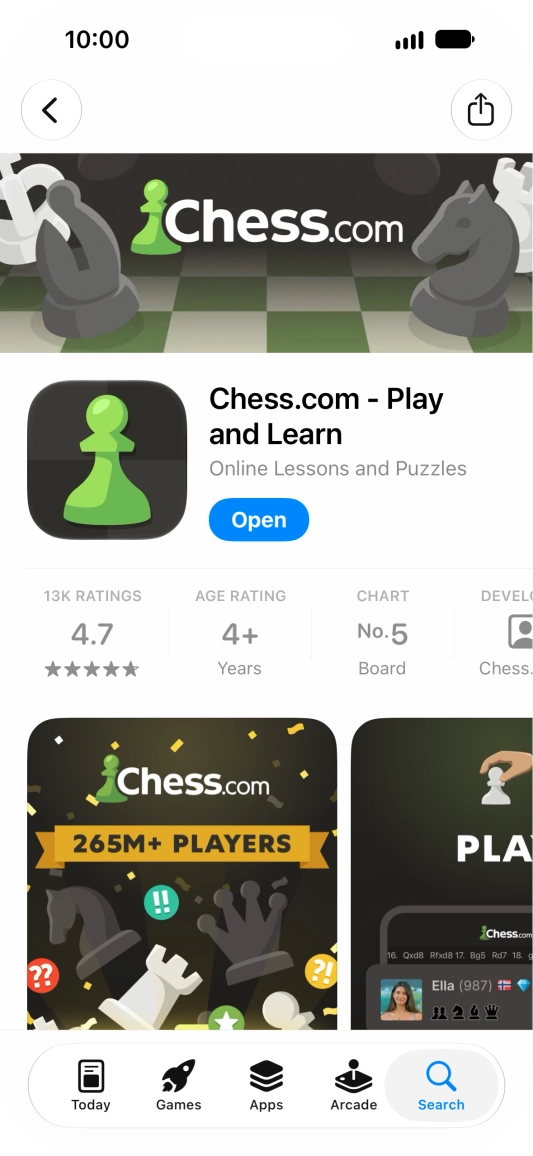533x1156 pixels.
Task: Go back using the top-left arrow
Action: click(51, 110)
